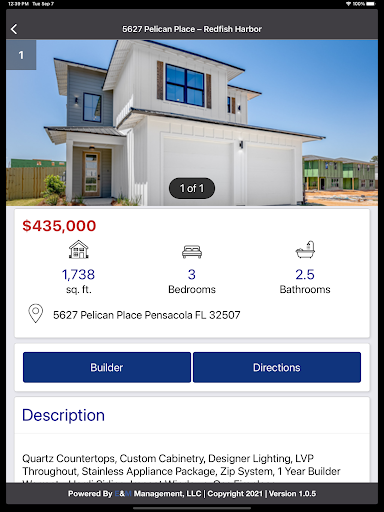
Task: Open the house photo full screen
Action: coord(192,123)
